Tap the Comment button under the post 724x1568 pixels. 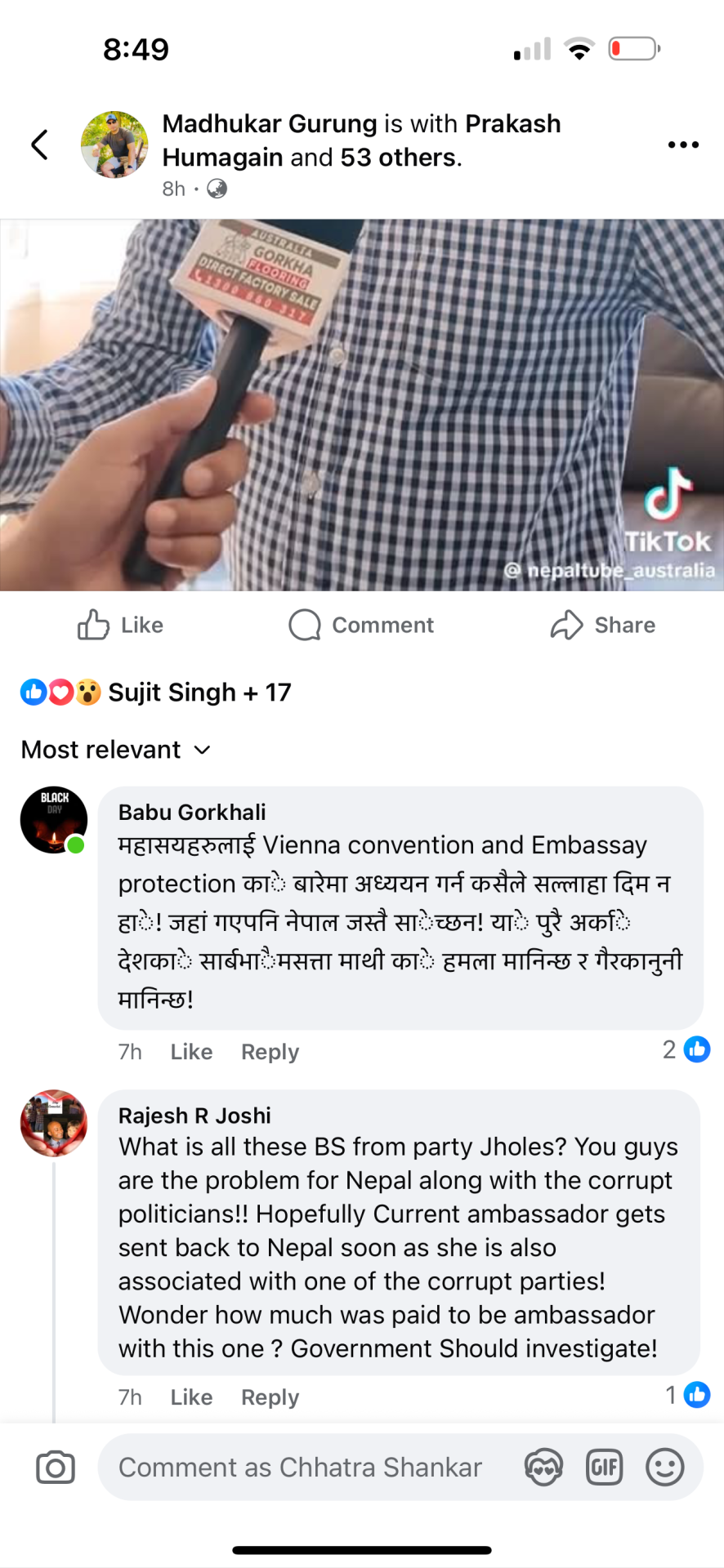pos(361,625)
